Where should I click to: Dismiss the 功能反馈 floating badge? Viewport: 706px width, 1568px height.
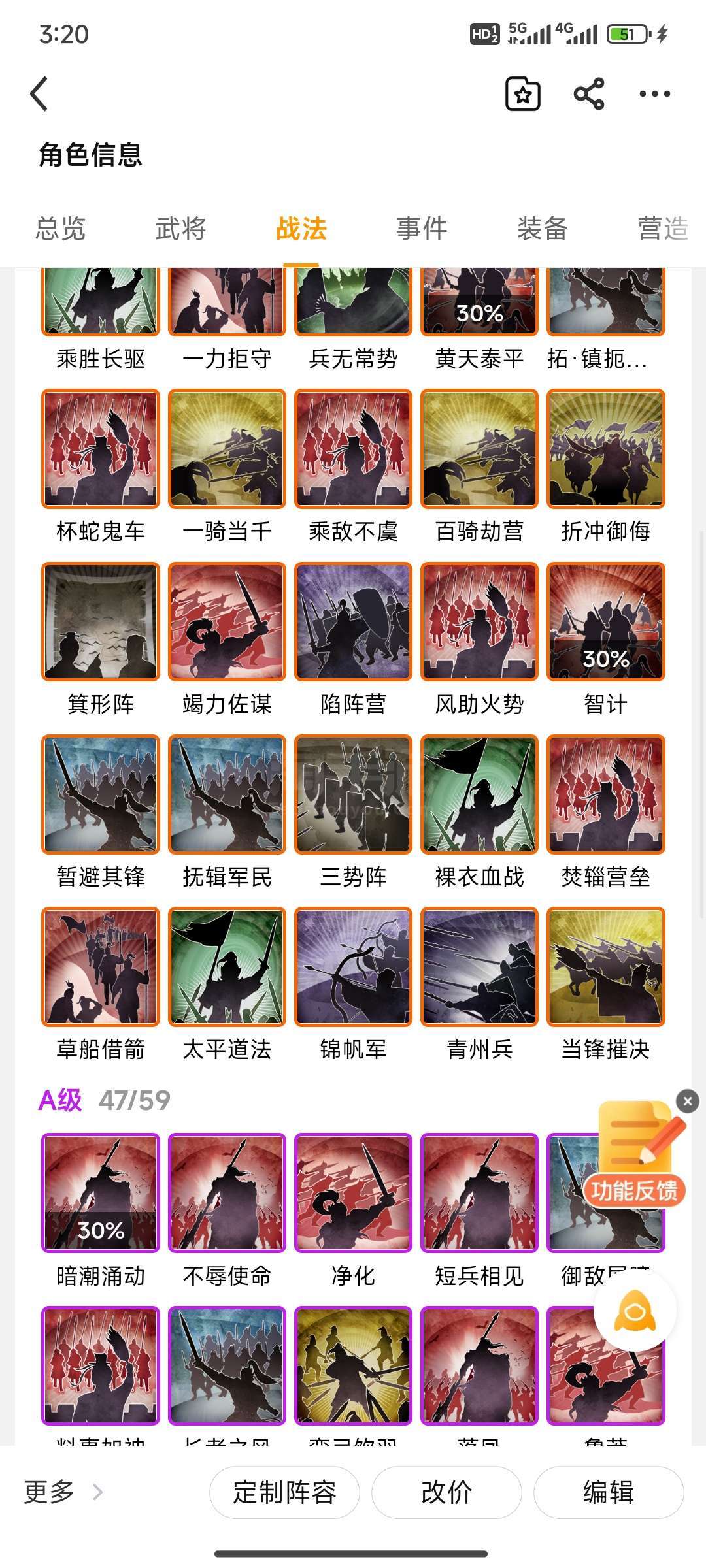coord(687,1101)
